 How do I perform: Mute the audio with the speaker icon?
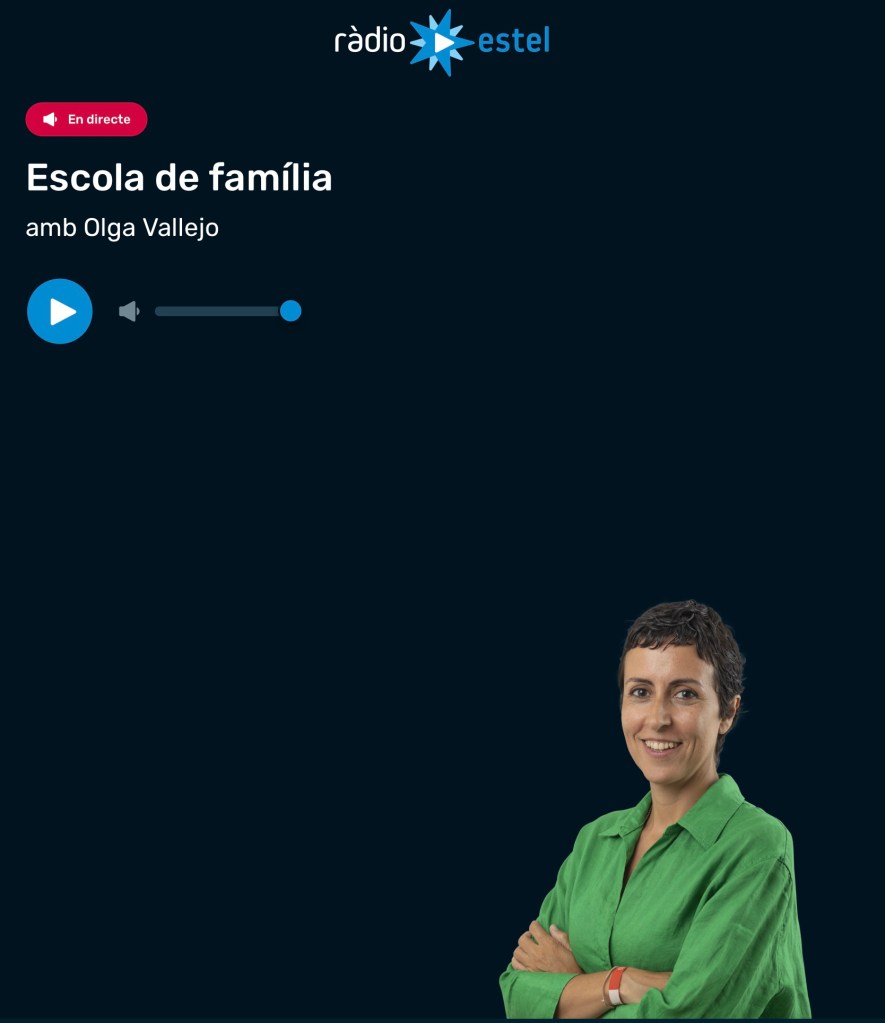(129, 312)
